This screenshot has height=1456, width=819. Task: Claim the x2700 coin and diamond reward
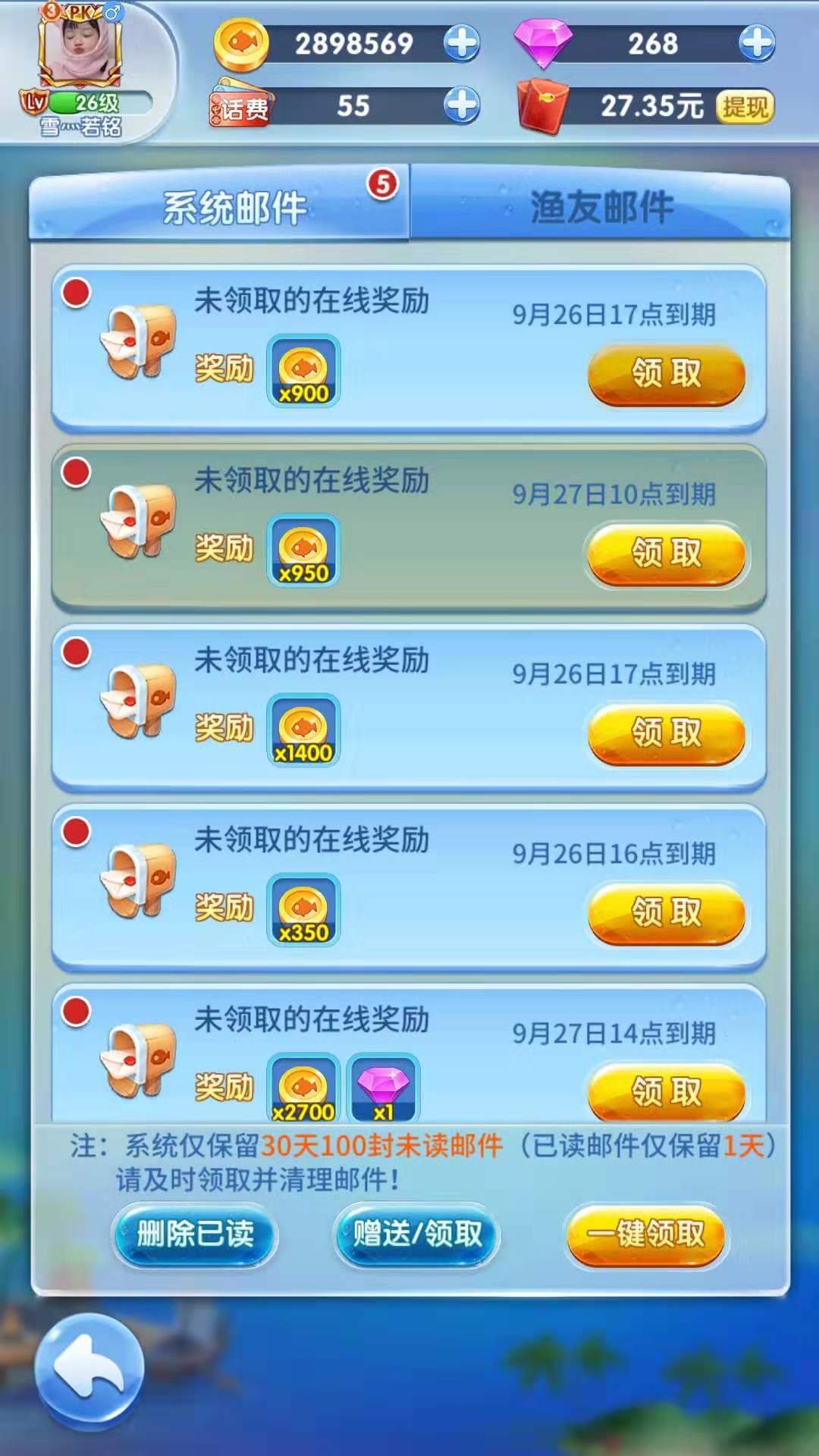click(x=666, y=1092)
